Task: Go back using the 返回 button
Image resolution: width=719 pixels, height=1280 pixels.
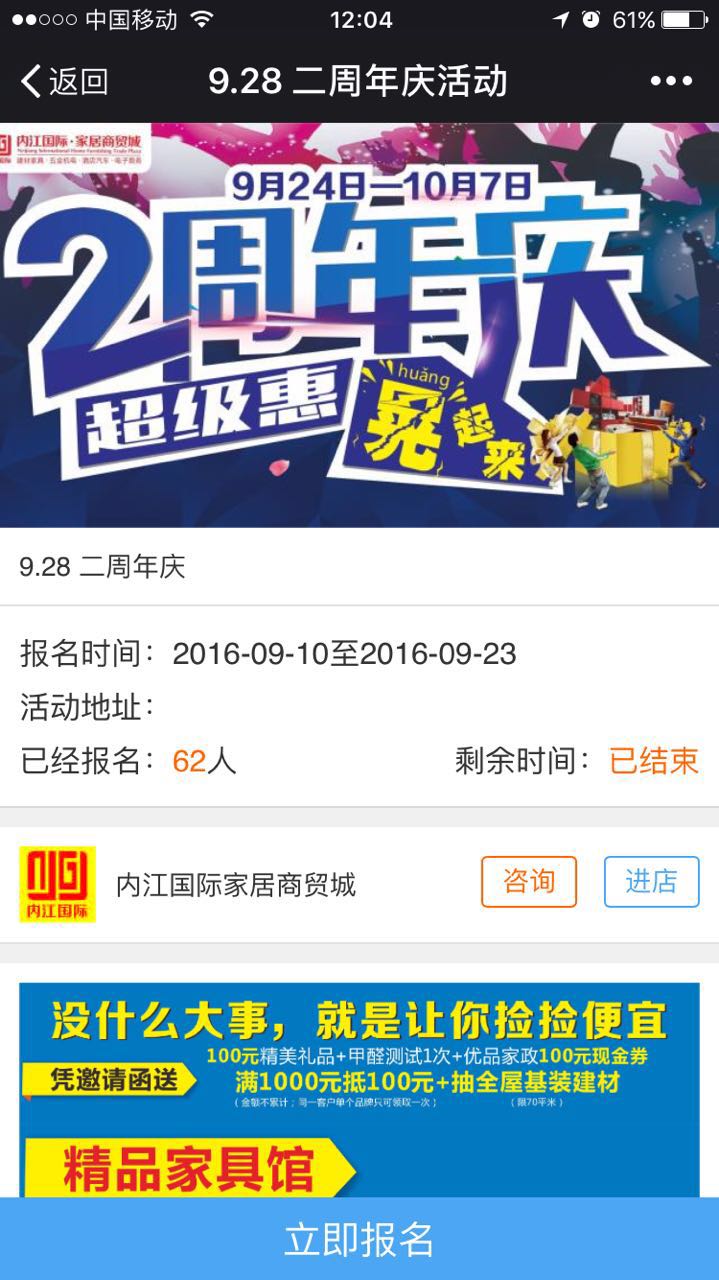Action: tap(65, 81)
